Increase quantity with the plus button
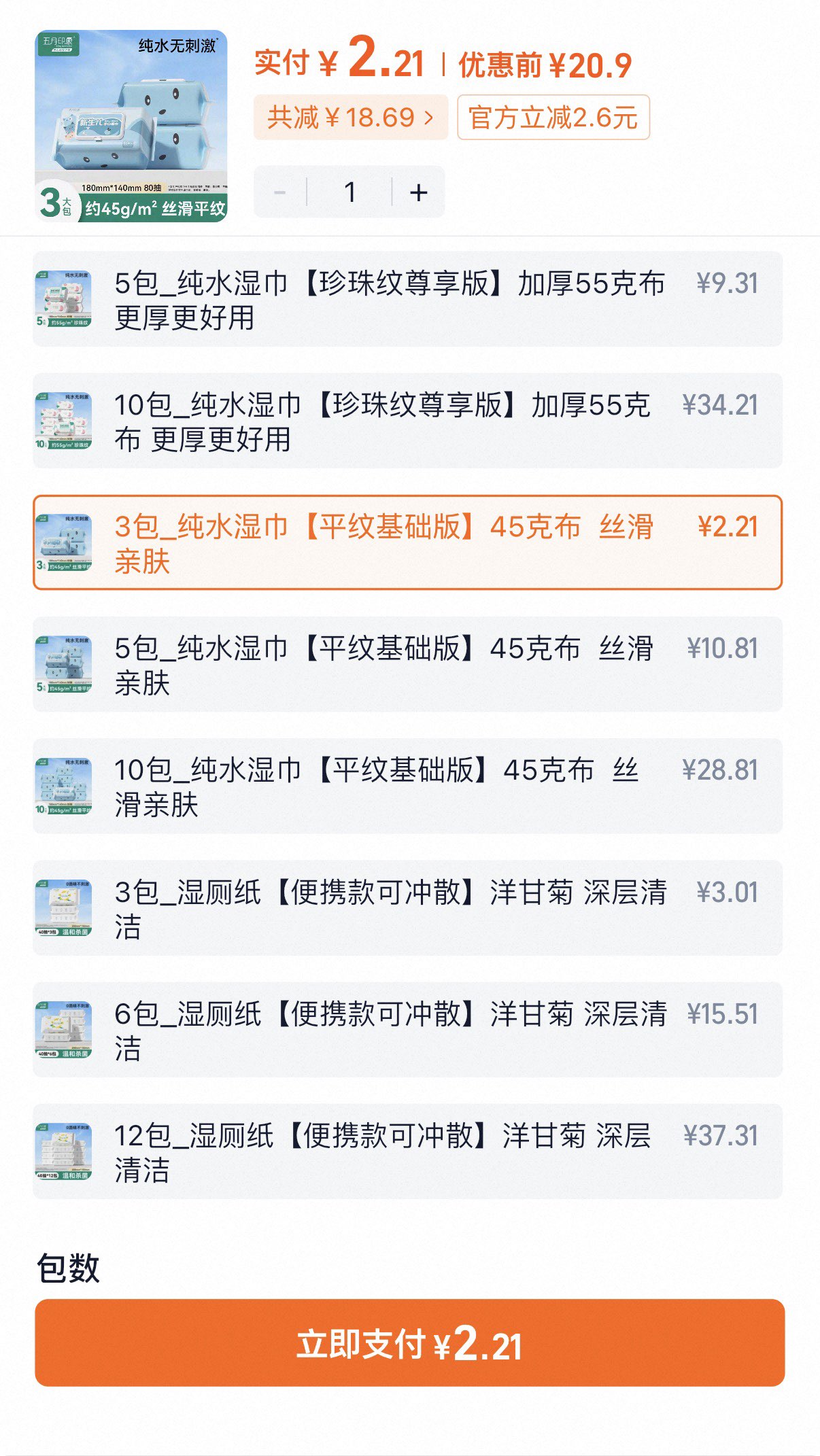 pos(419,192)
